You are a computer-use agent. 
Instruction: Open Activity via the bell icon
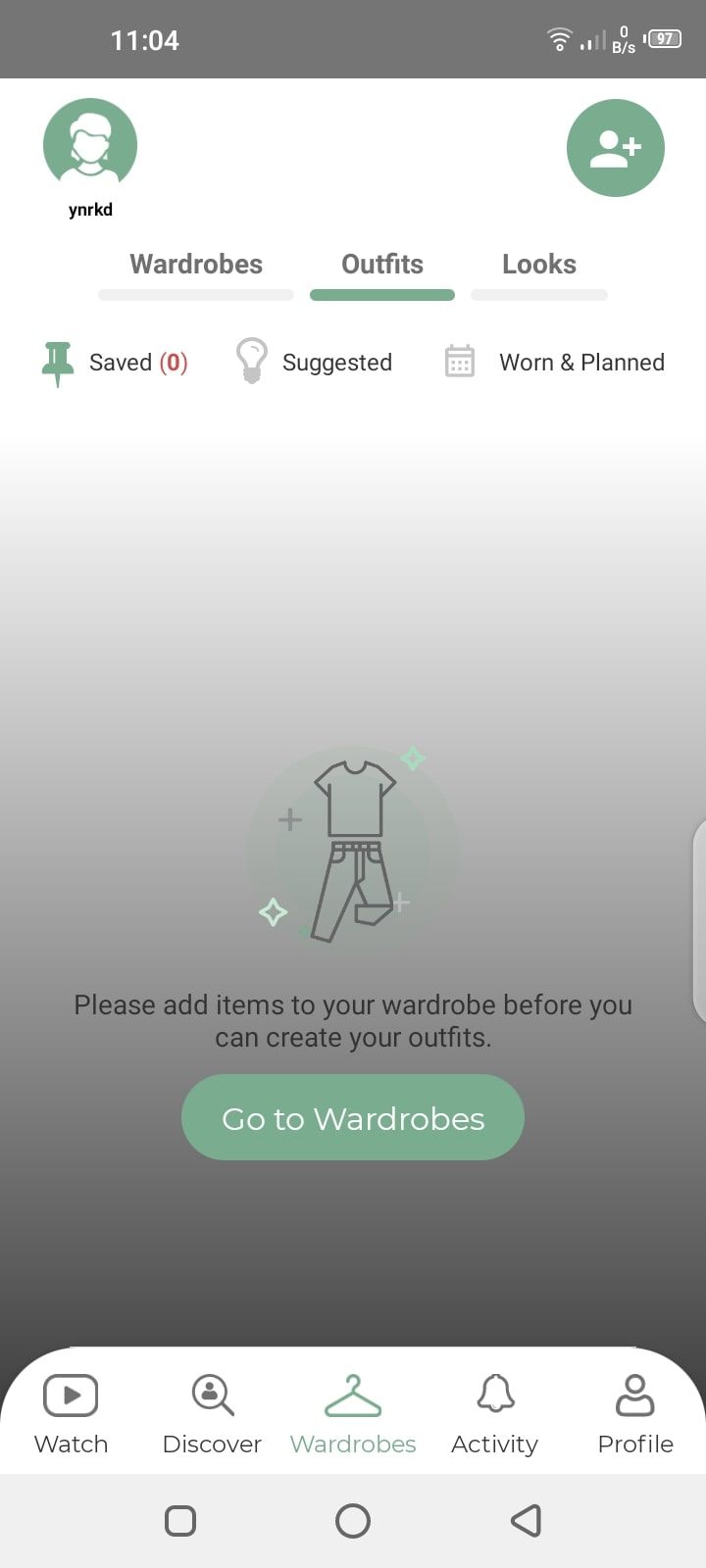[494, 1393]
